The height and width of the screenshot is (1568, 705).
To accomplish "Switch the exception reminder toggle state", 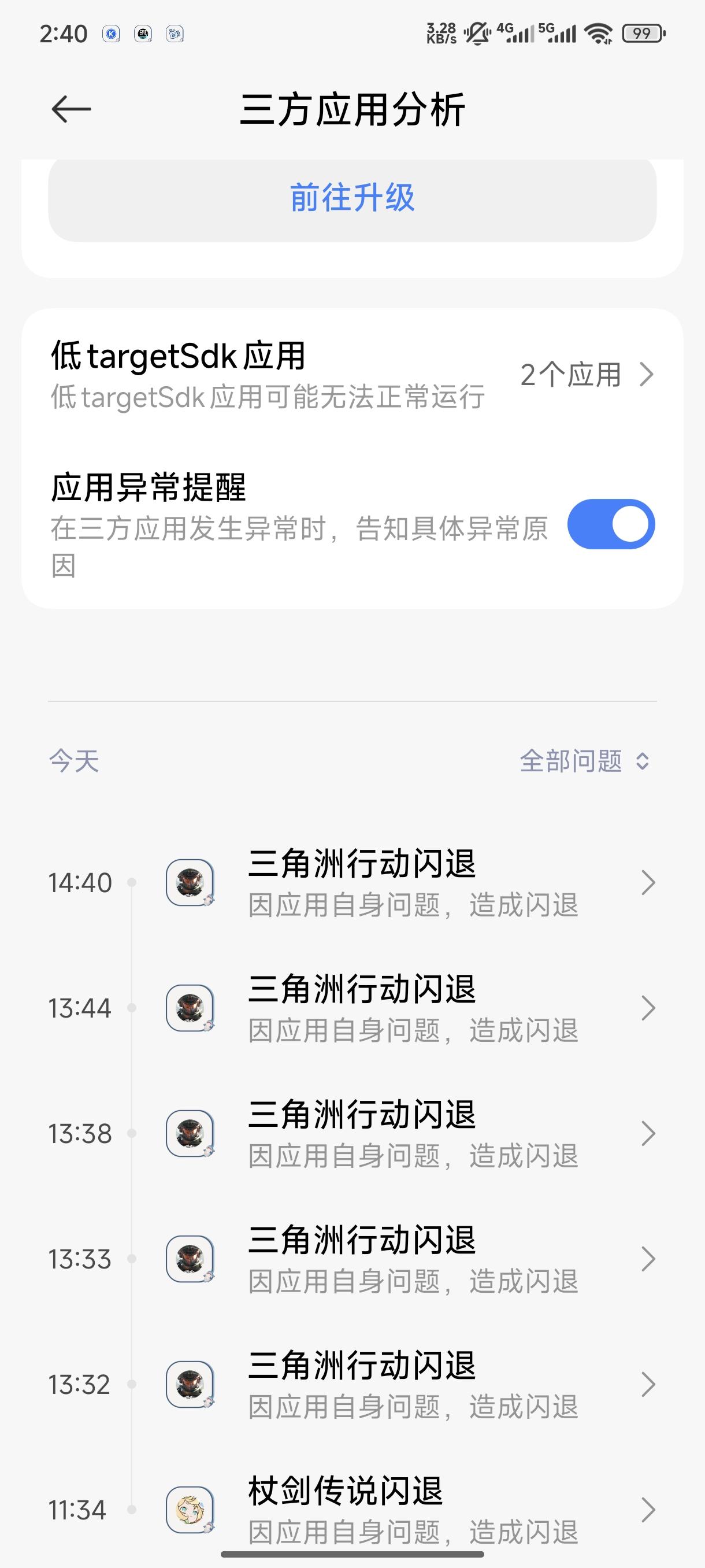I will pyautogui.click(x=611, y=524).
